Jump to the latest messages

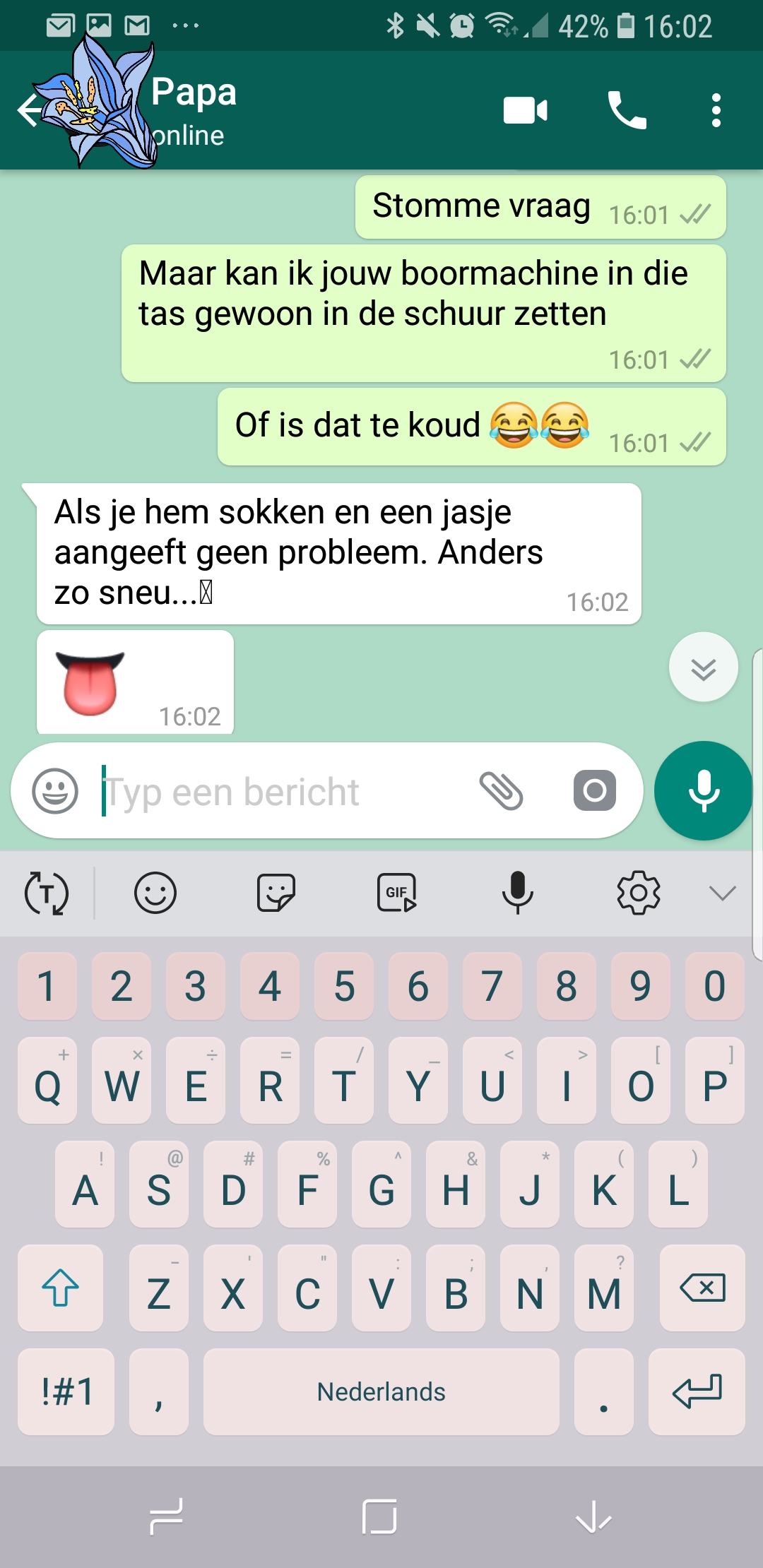pyautogui.click(x=703, y=667)
